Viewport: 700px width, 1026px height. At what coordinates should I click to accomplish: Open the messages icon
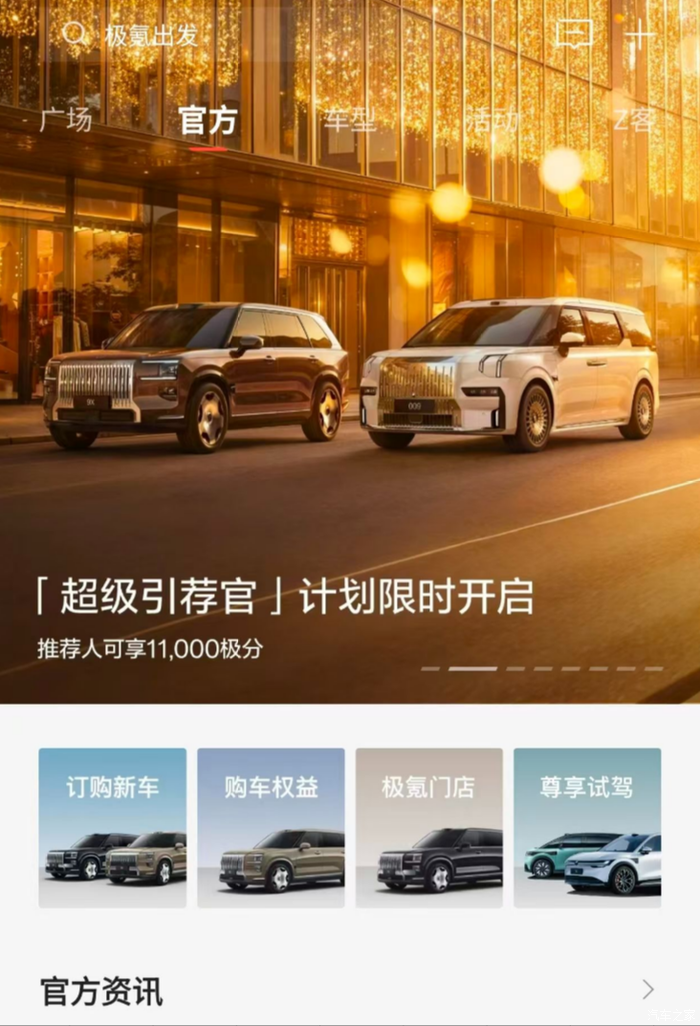[574, 34]
